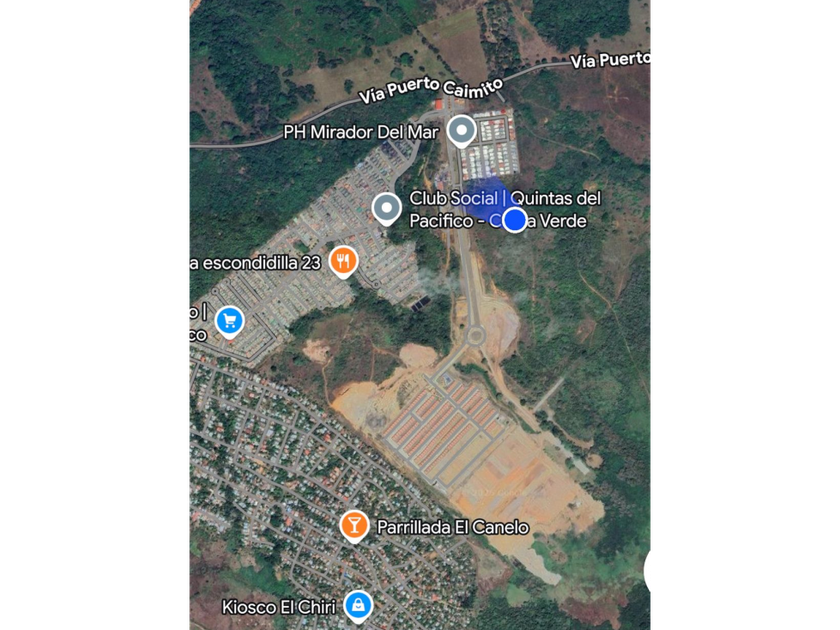This screenshot has height=630, width=840.
Task: Select the Kiosco El Chiri shop pin
Action: coord(358,604)
